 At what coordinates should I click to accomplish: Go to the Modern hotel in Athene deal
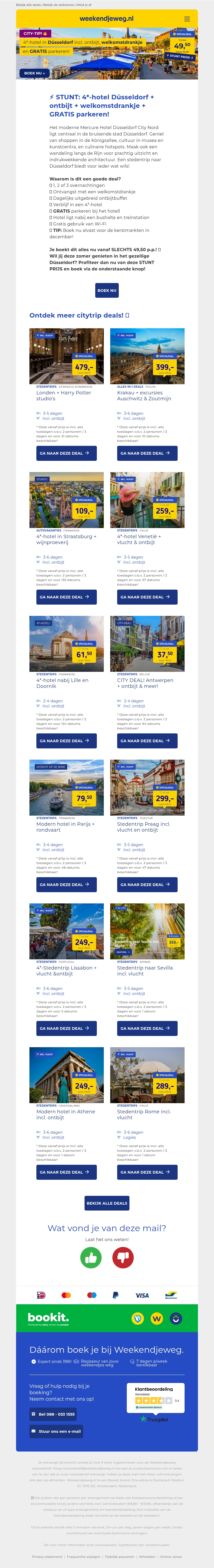(66, 1171)
